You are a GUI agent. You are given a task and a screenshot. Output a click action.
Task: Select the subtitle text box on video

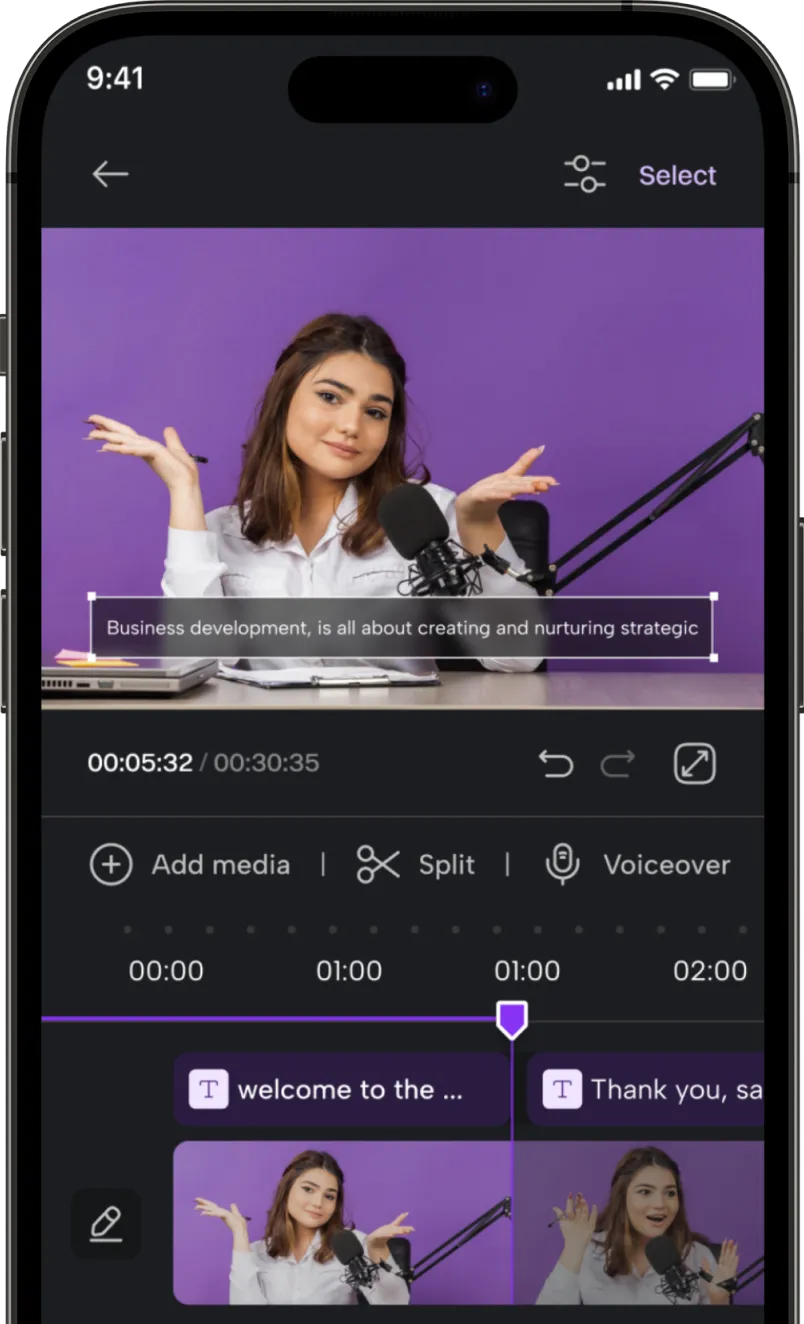402,628
